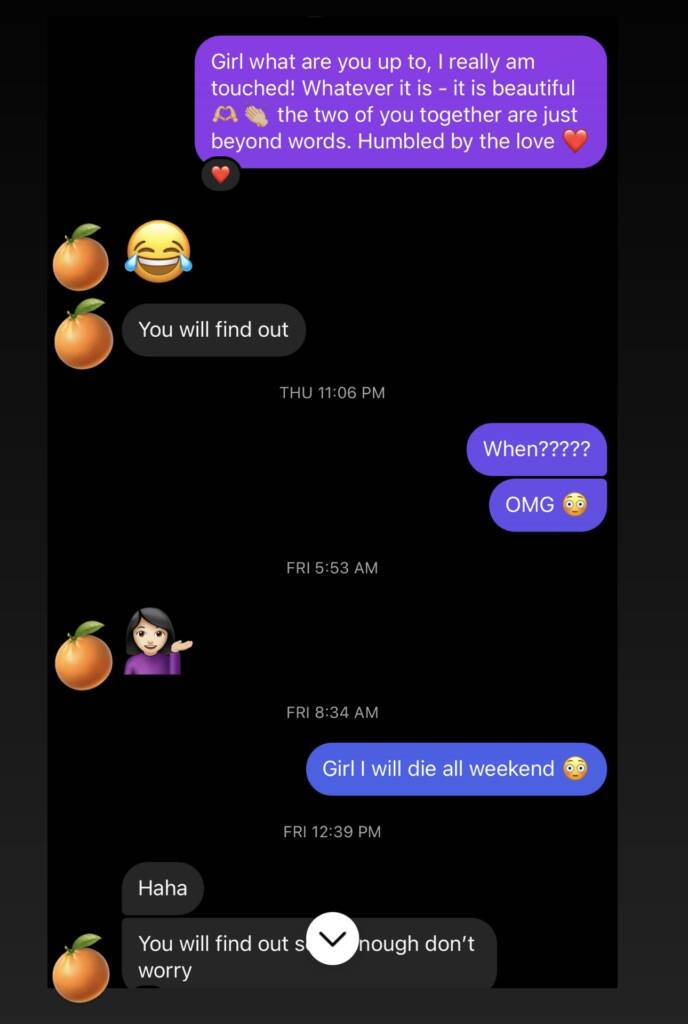Open orange avatar beside 'You will find out'
The height and width of the screenshot is (1024, 688).
point(83,335)
